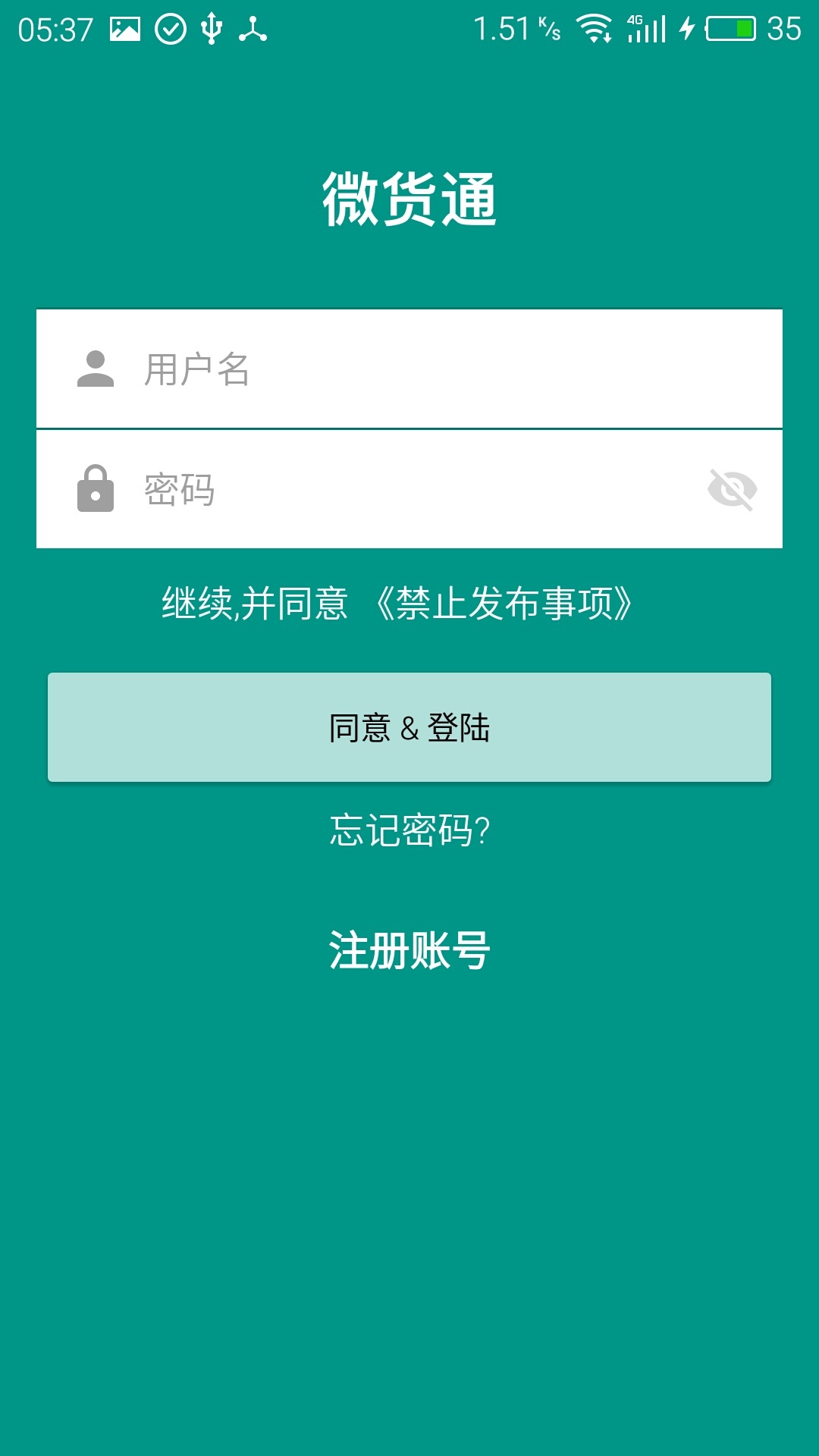Open the 忘记密码? link

click(x=409, y=830)
